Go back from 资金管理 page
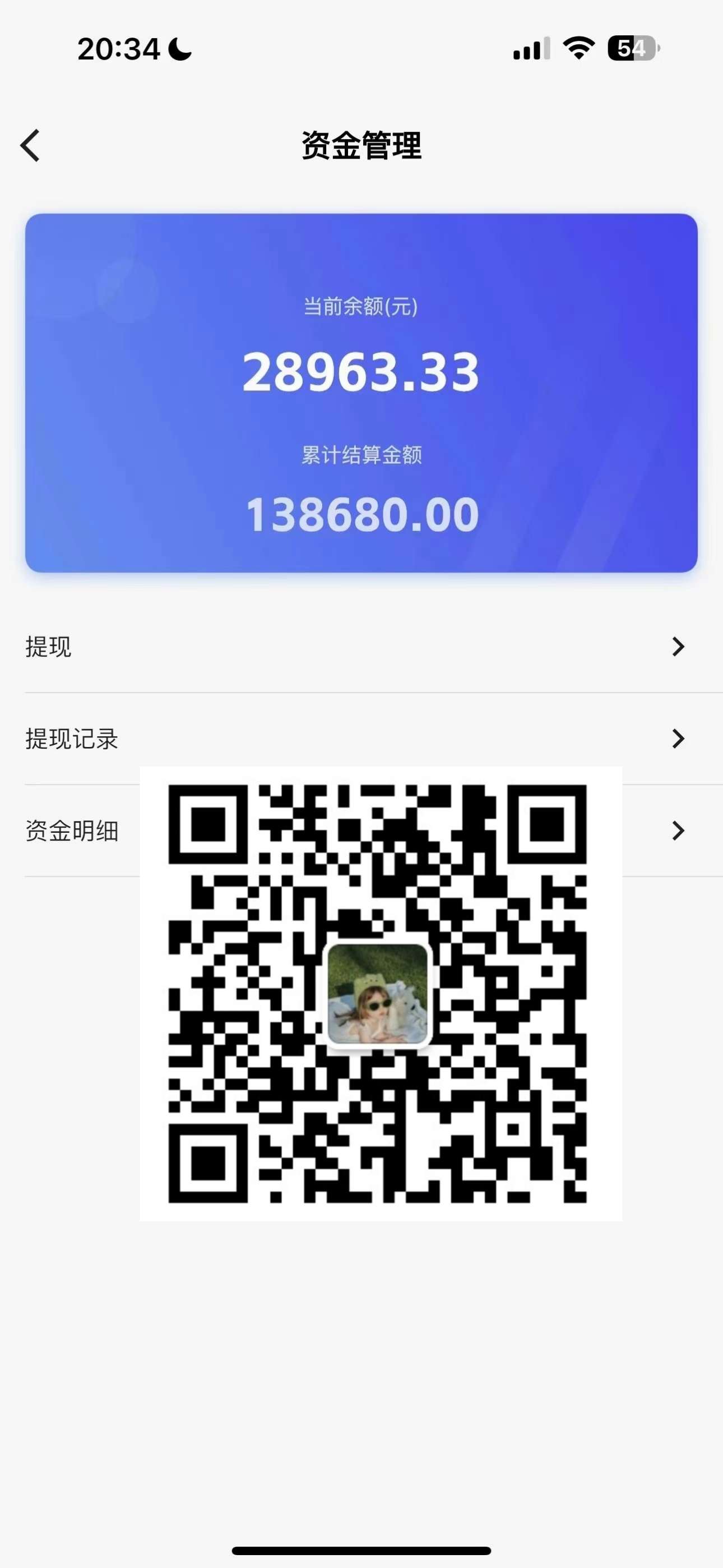 [30, 145]
